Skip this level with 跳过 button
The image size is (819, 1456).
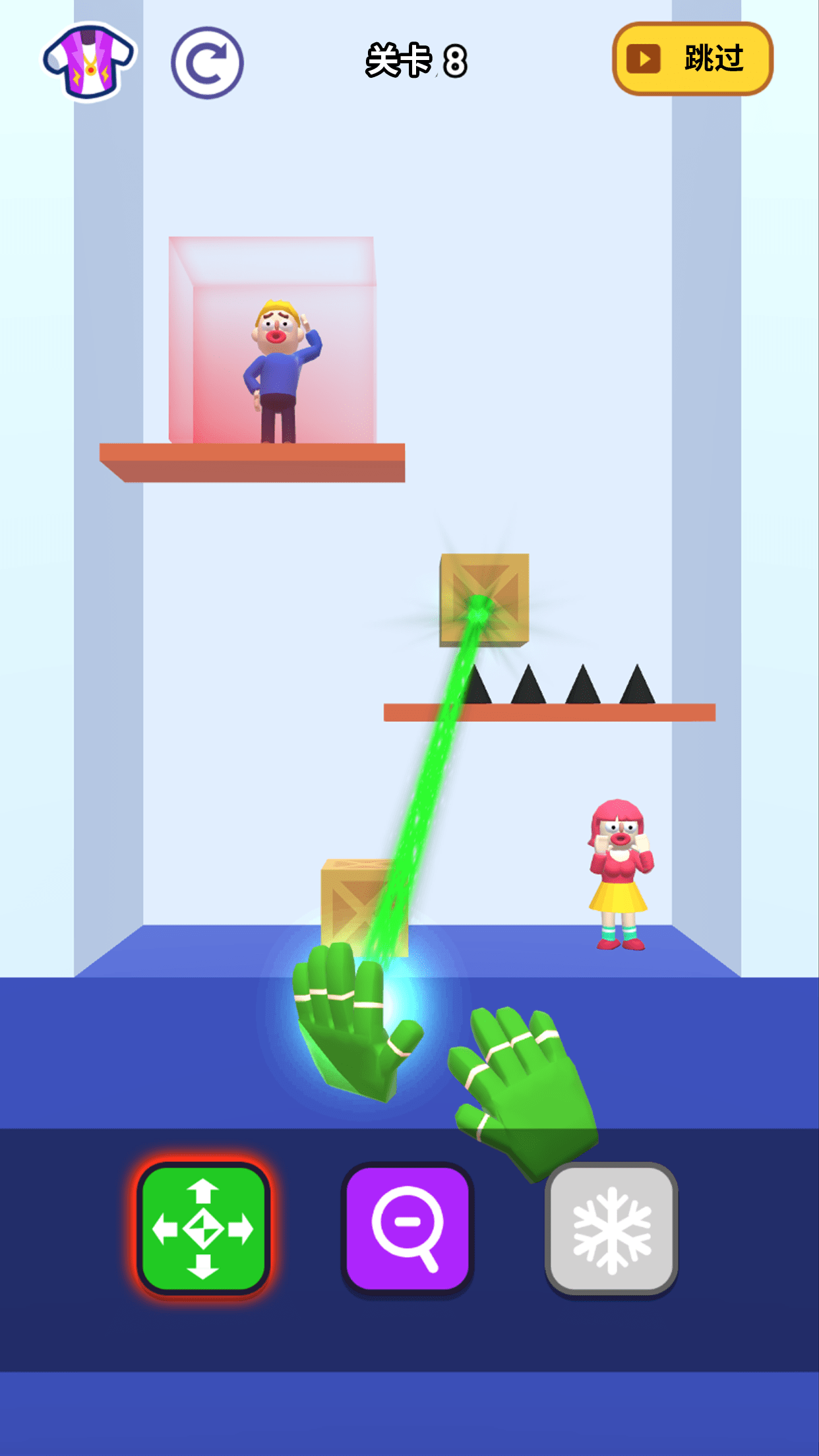pos(692,59)
